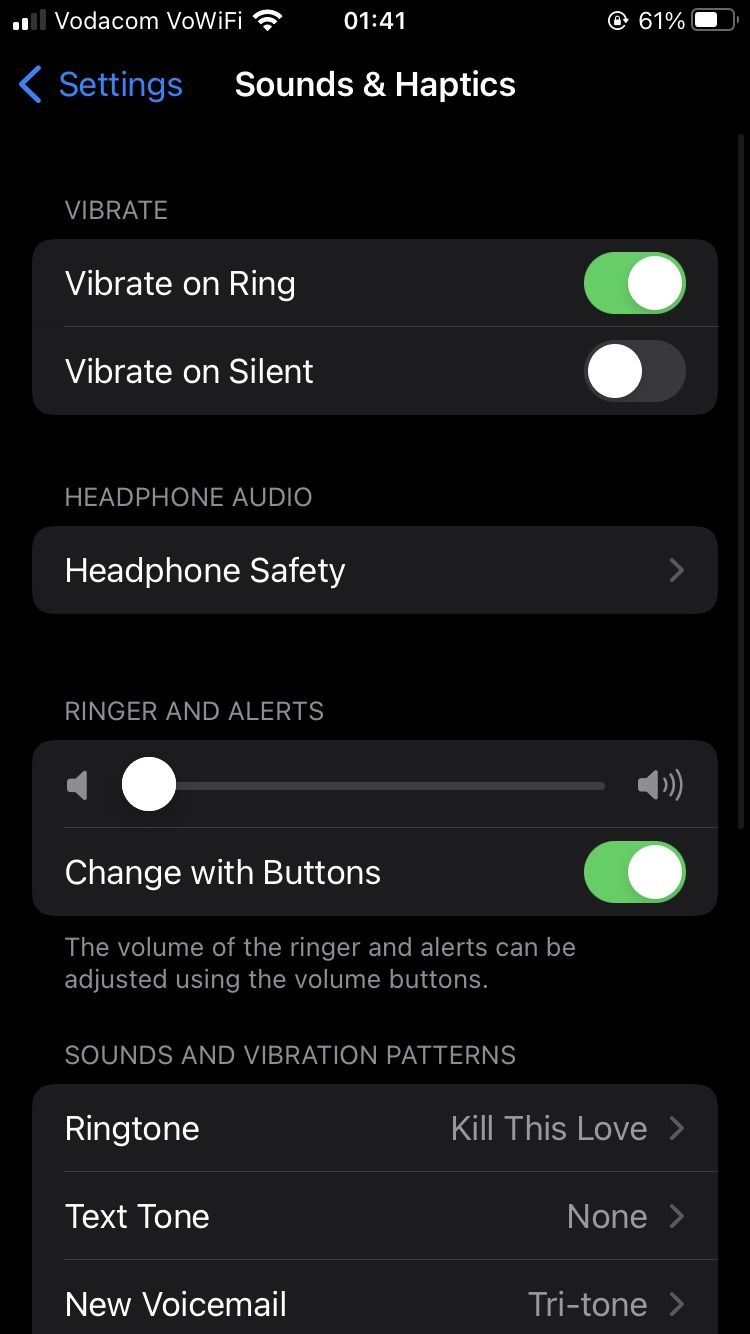
Task: Tap the Sounds & Haptics title
Action: (x=375, y=84)
